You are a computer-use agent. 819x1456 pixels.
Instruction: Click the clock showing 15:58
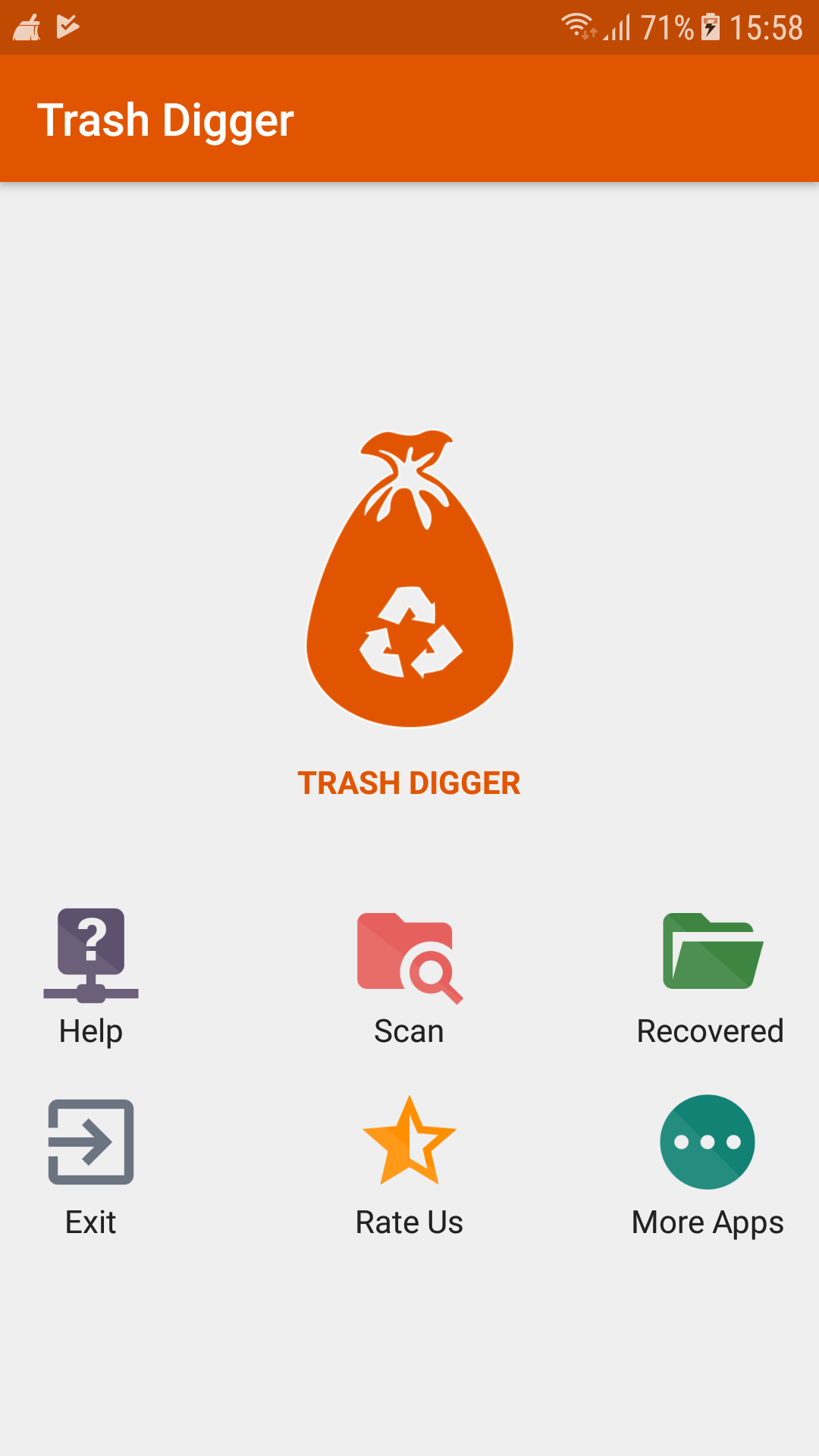coord(766,25)
